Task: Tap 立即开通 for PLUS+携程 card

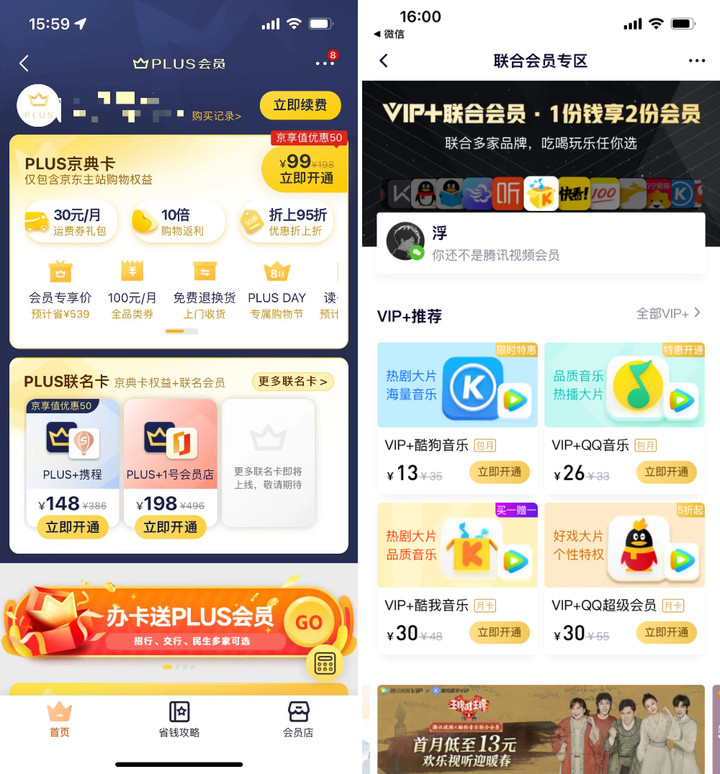Action: coord(72,527)
